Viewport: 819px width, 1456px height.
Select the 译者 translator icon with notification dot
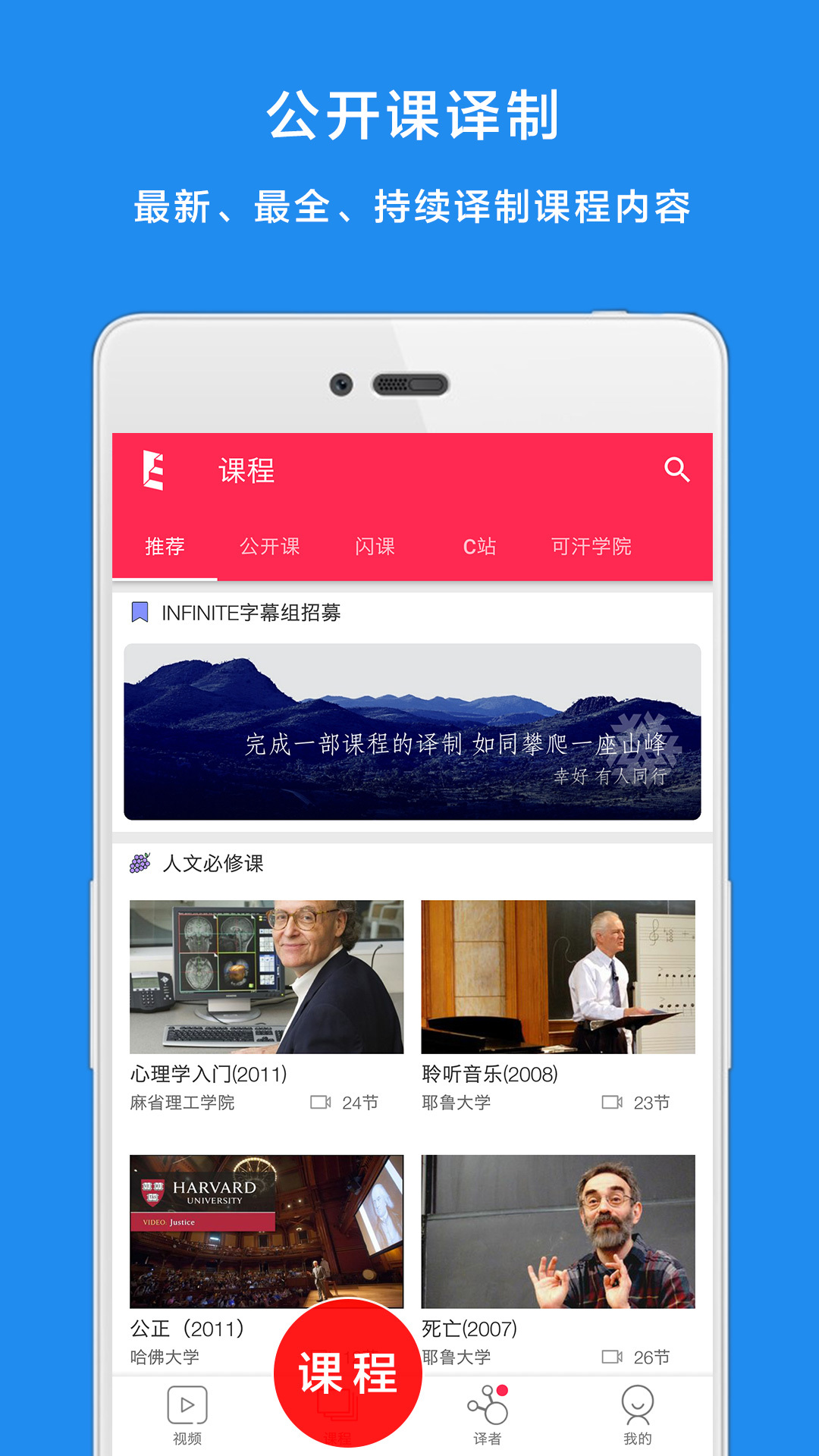click(x=489, y=1407)
